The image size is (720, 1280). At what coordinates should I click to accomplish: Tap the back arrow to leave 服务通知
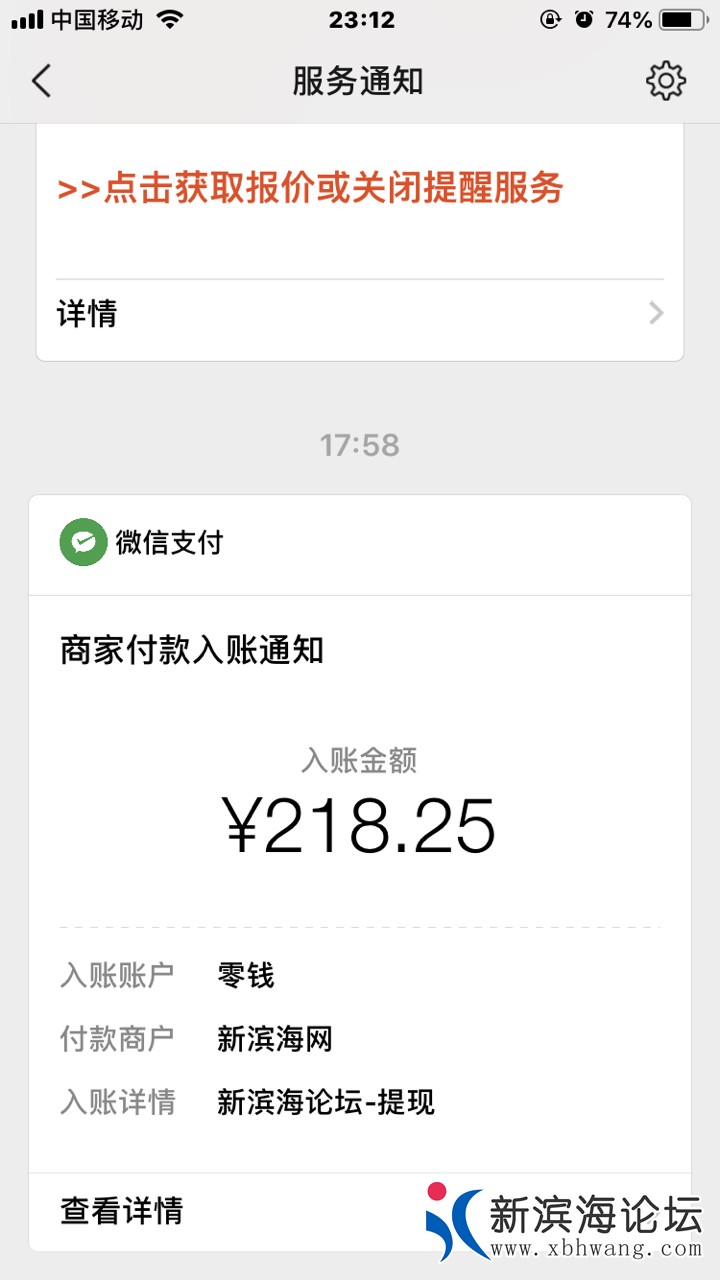click(x=40, y=80)
